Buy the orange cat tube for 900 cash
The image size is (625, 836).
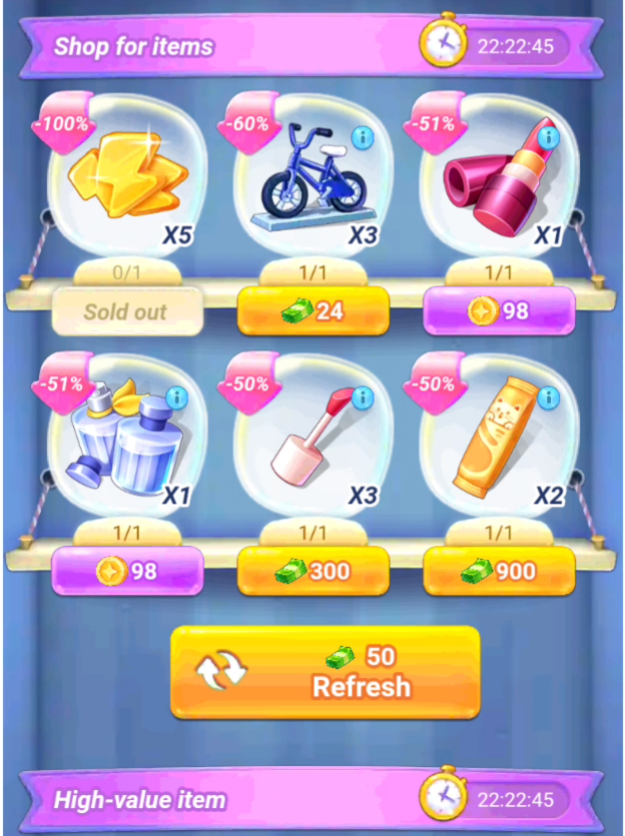point(498,571)
